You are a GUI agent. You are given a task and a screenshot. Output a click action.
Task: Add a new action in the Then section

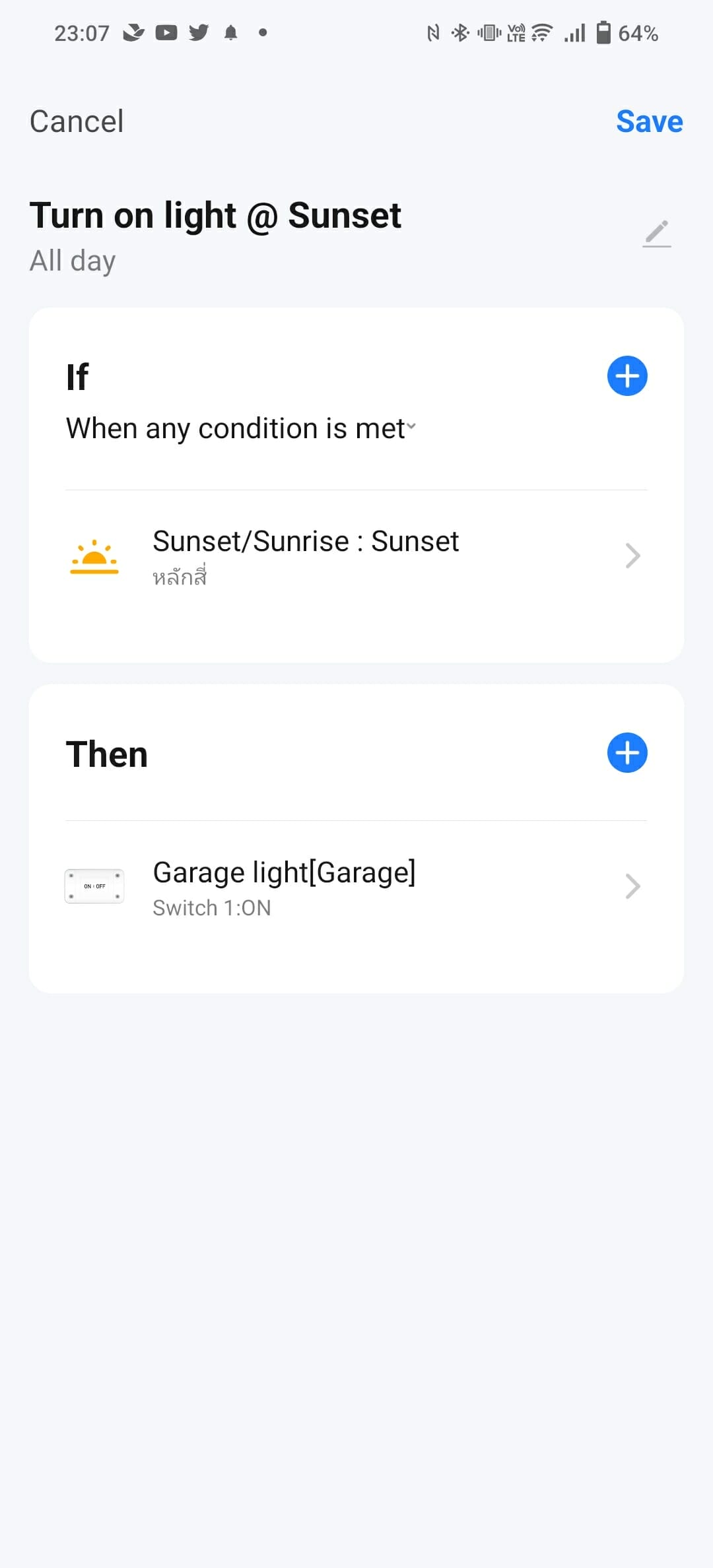pyautogui.click(x=627, y=752)
